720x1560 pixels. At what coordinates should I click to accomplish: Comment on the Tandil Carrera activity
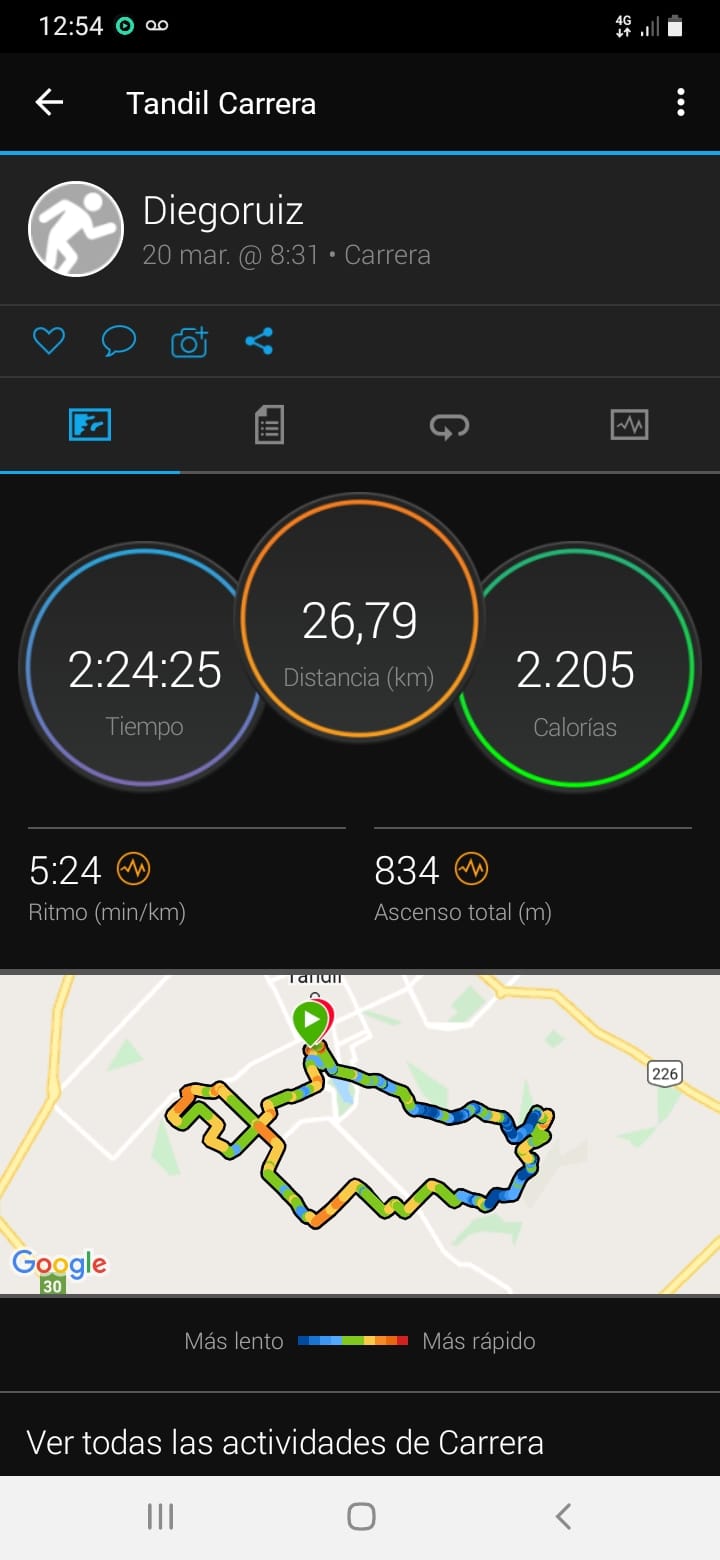point(119,342)
